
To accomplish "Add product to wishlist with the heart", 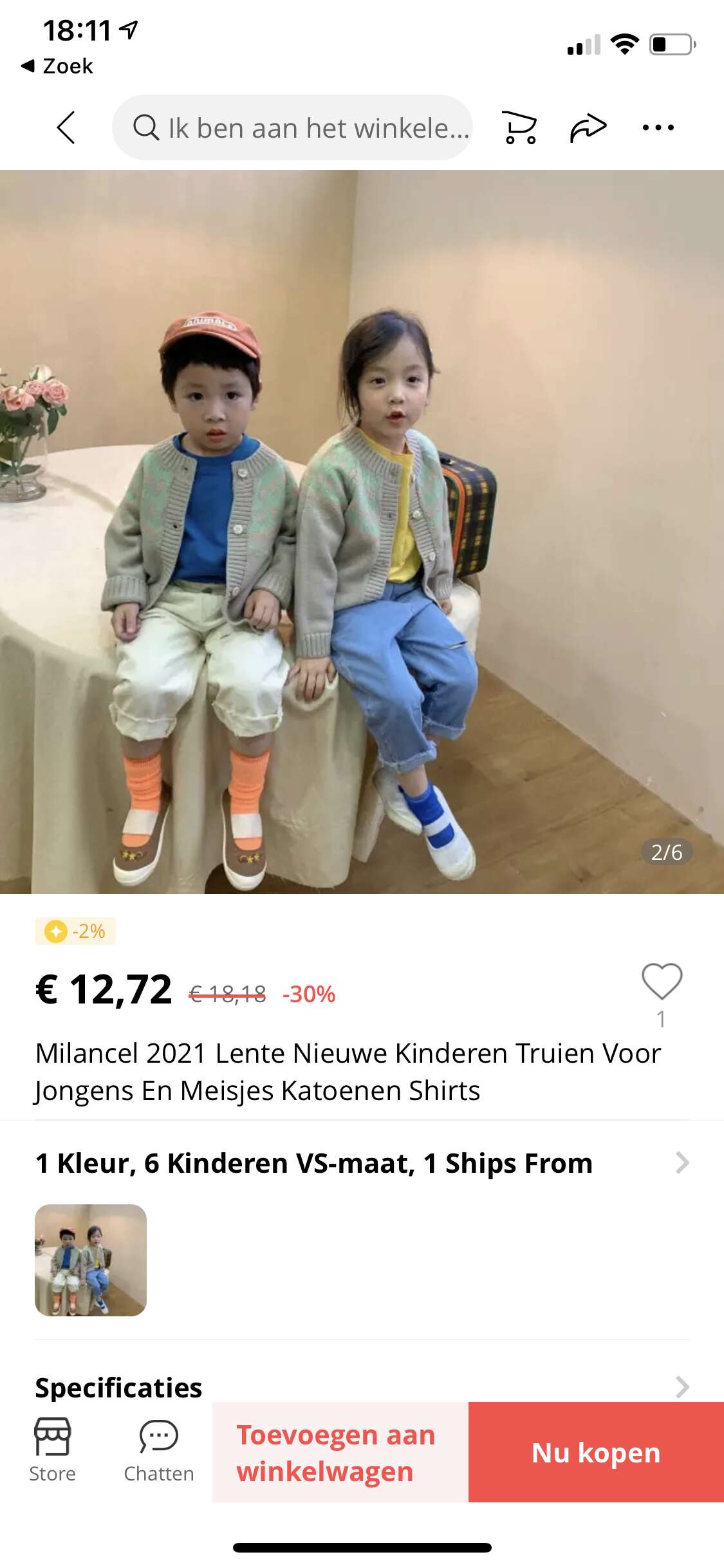I will 662,982.
